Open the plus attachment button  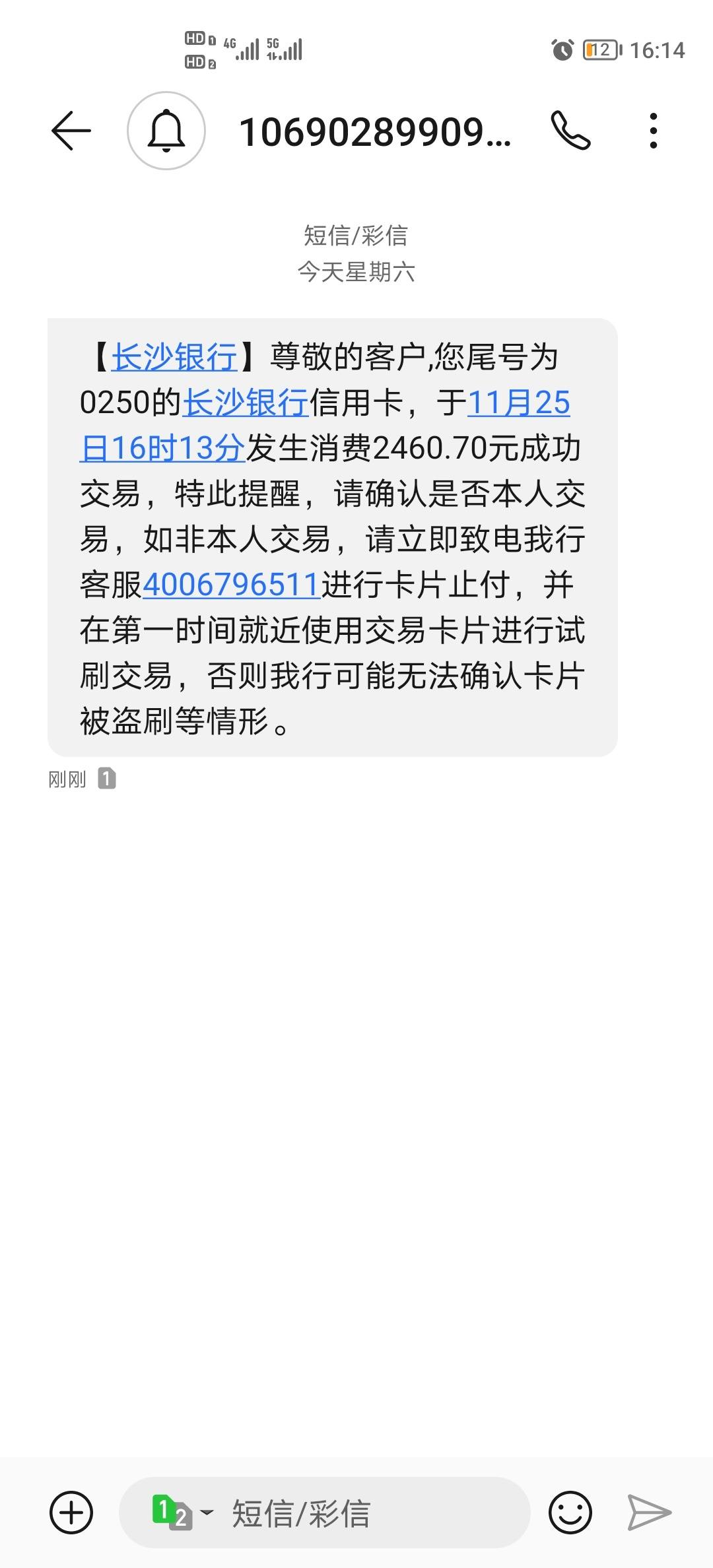click(71, 1513)
